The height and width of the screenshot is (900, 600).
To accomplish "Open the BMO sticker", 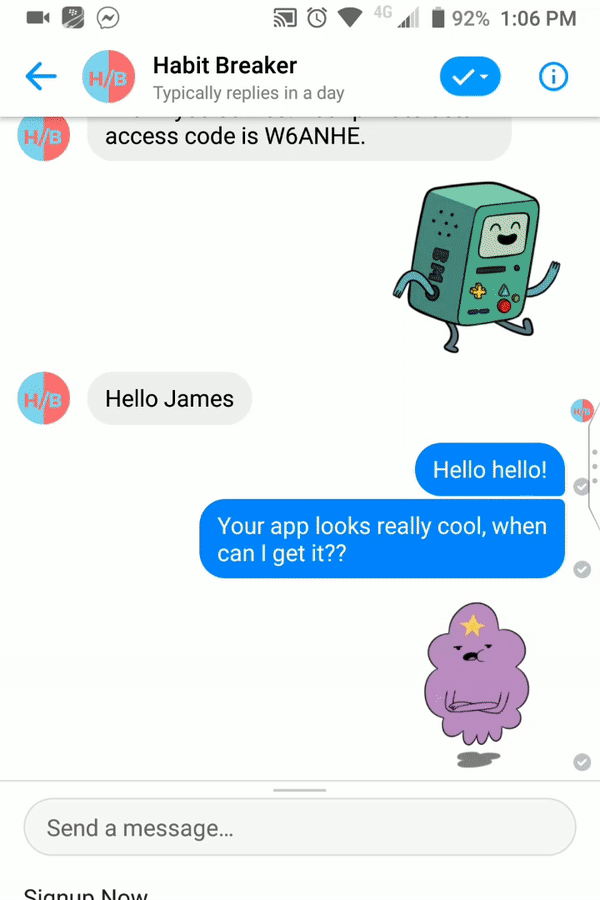I will [x=471, y=266].
